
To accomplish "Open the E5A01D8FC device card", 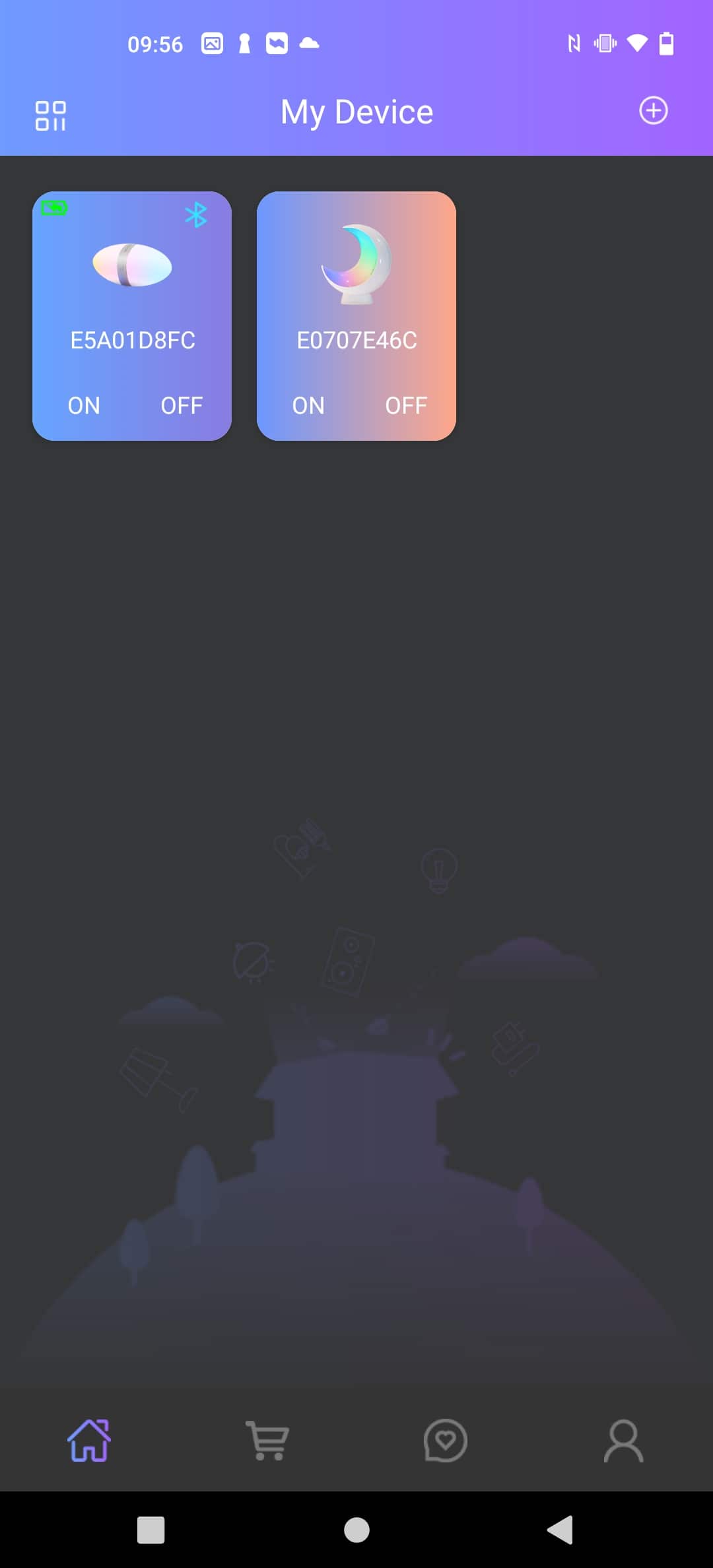I will tap(132, 315).
